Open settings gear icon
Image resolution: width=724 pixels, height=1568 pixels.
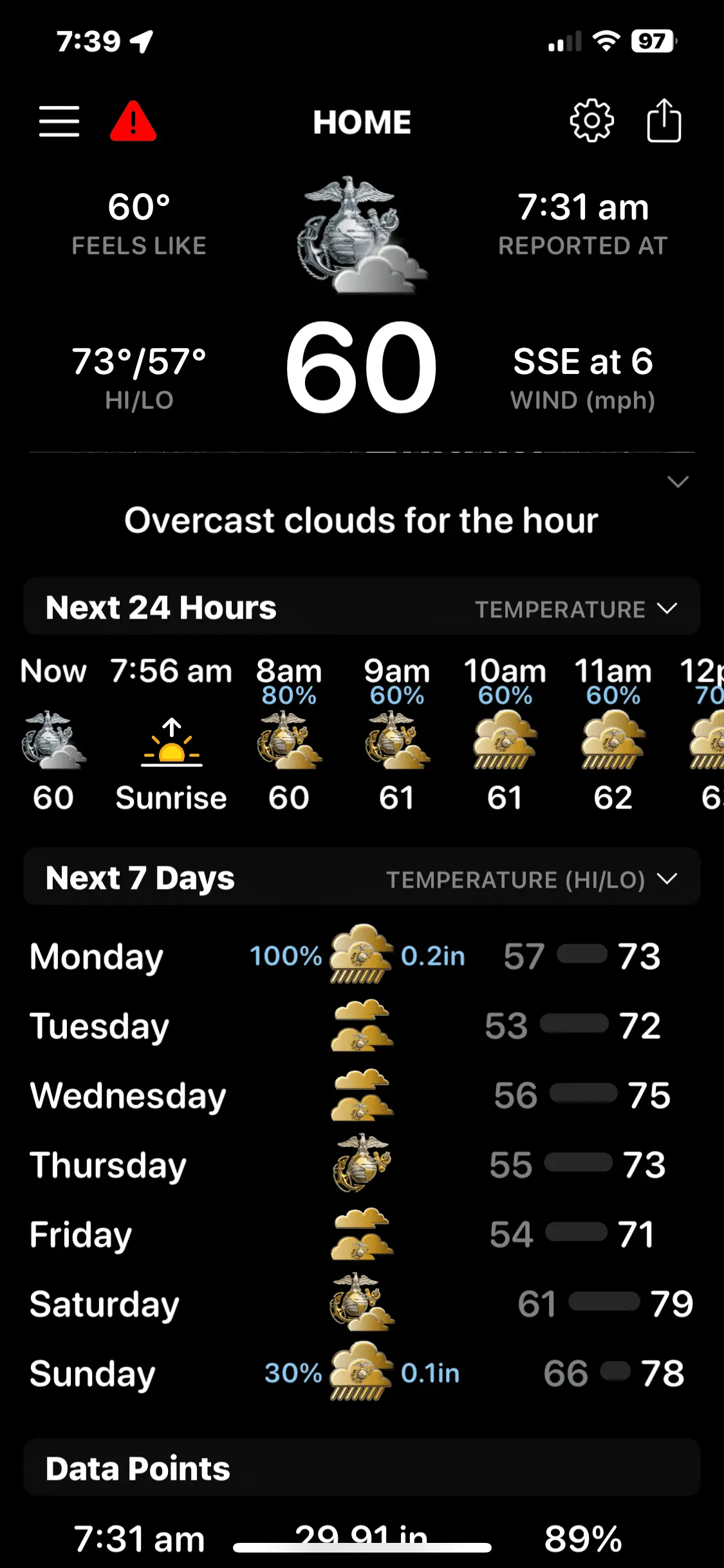click(x=591, y=120)
